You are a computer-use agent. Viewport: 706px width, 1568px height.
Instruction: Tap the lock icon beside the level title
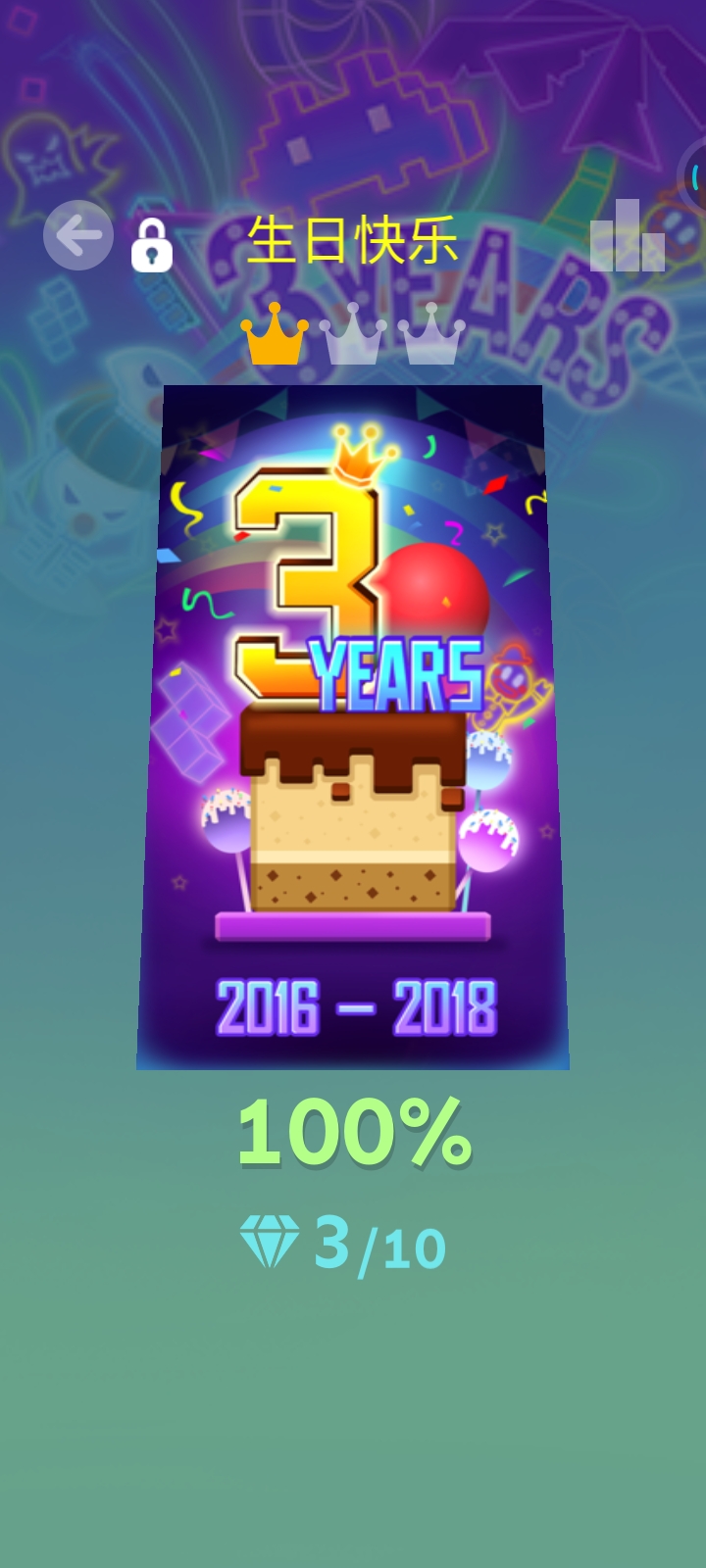click(152, 245)
